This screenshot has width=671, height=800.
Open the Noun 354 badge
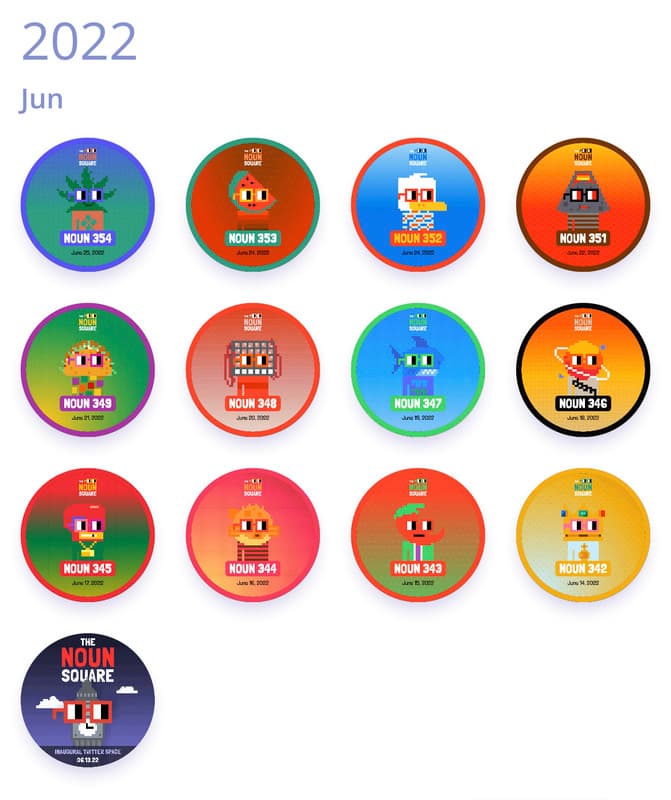(88, 204)
